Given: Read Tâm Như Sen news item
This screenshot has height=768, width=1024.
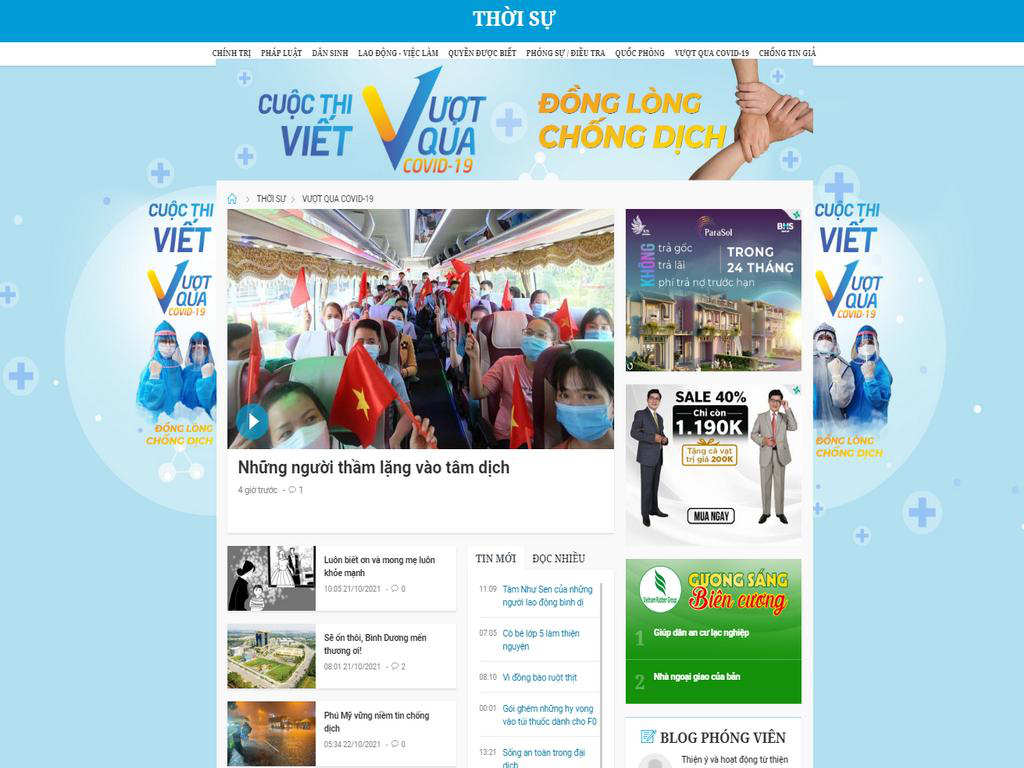Looking at the screenshot, I should tap(547, 595).
